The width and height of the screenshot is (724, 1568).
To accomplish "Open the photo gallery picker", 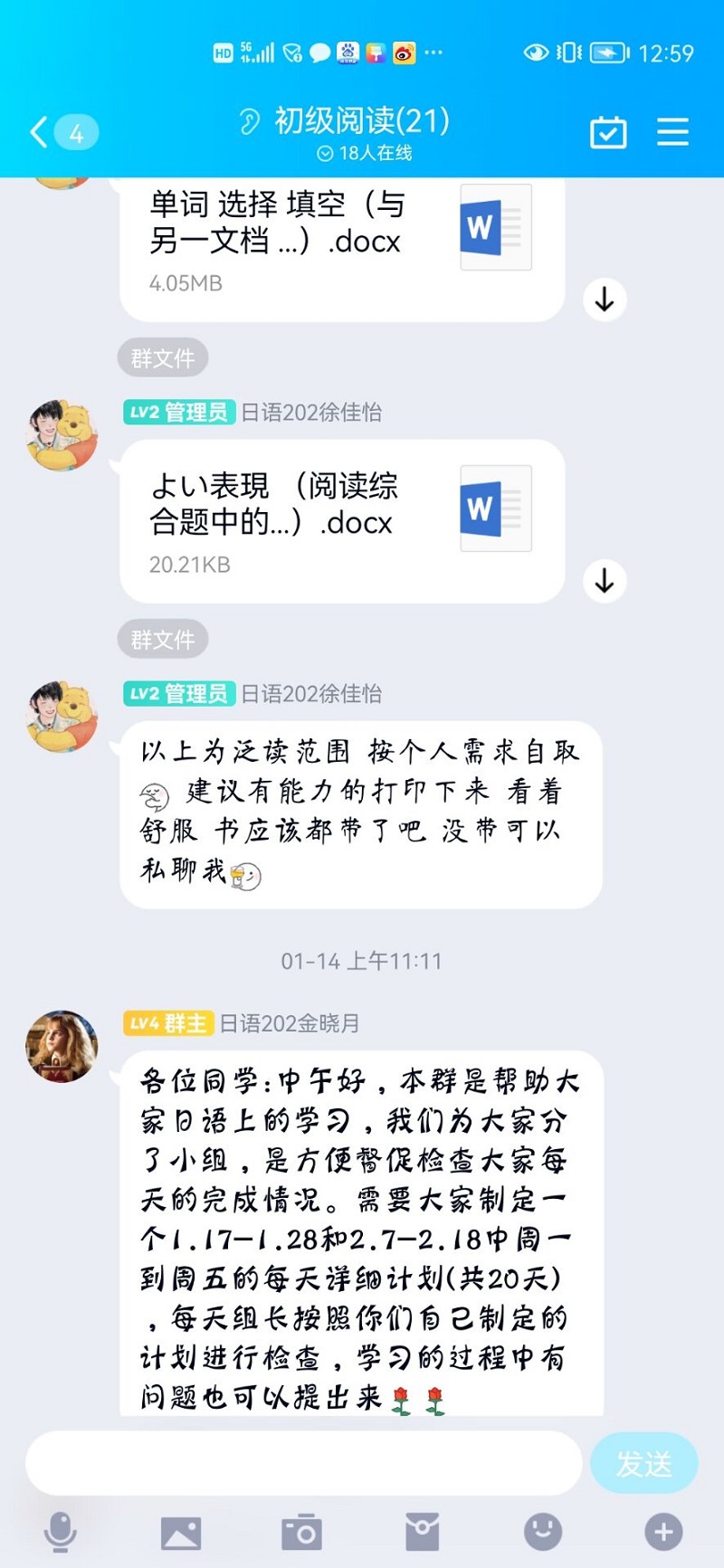I will [181, 1533].
